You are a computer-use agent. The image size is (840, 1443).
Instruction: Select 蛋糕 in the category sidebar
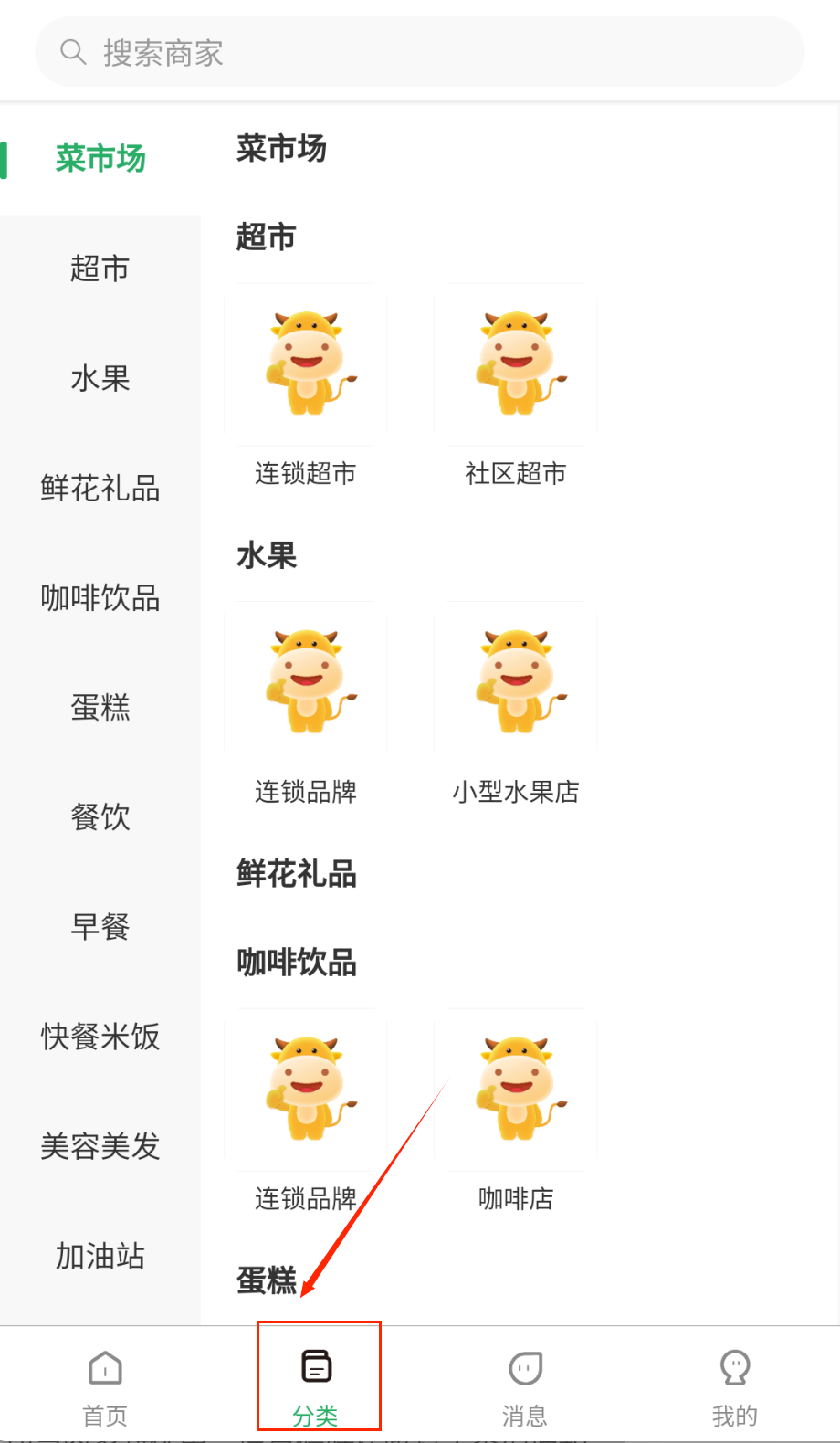click(100, 708)
